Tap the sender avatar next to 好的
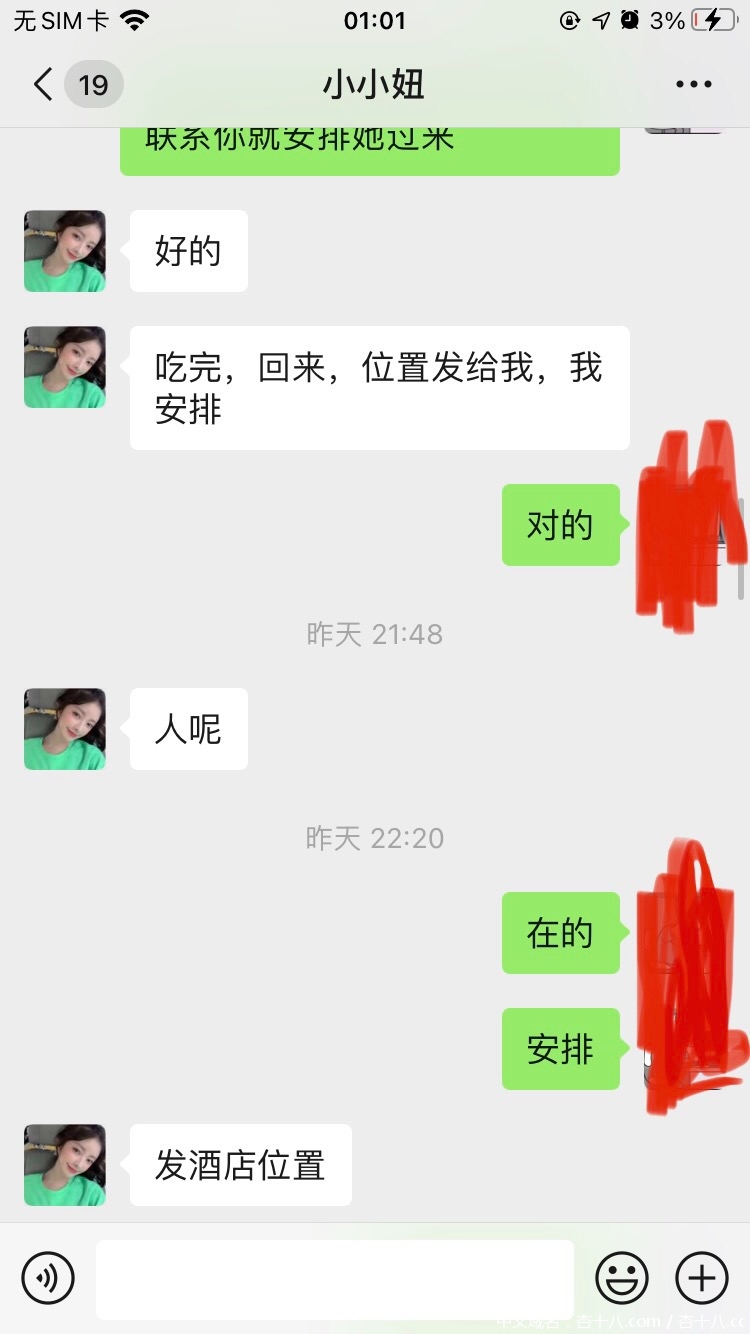The image size is (750, 1334). [x=65, y=251]
